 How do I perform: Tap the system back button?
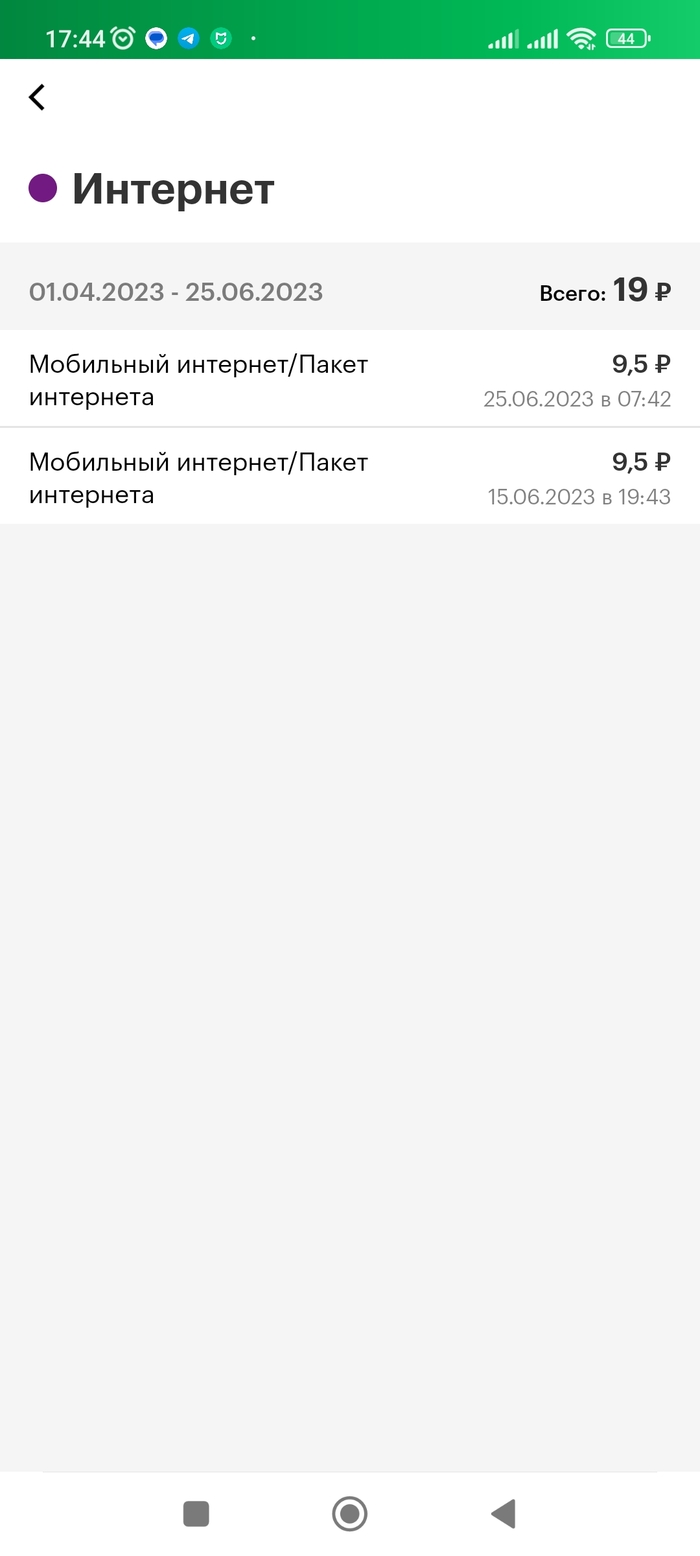[503, 1513]
